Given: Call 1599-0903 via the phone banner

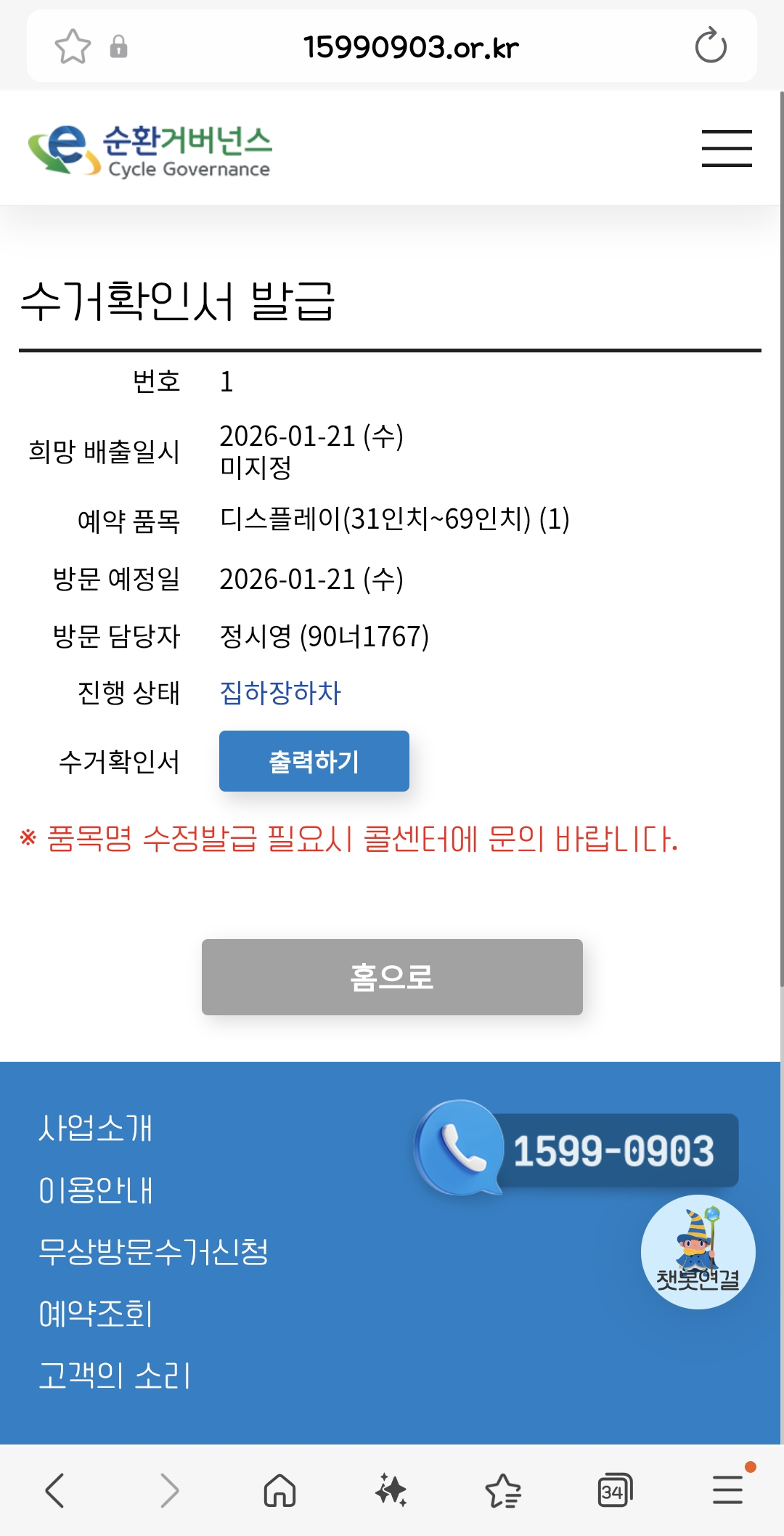Looking at the screenshot, I should tap(576, 1149).
